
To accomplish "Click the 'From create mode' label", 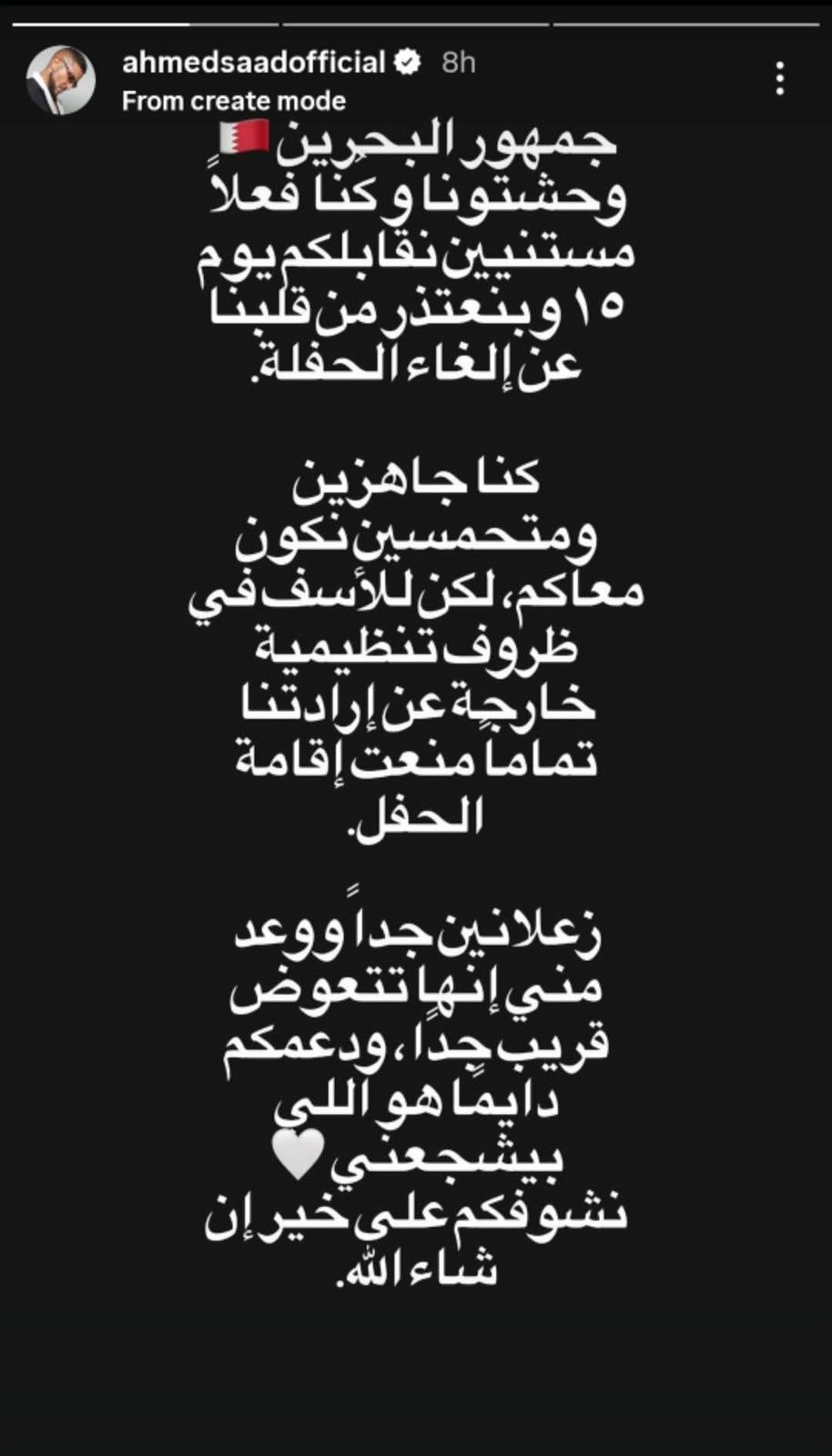I will pyautogui.click(x=235, y=100).
